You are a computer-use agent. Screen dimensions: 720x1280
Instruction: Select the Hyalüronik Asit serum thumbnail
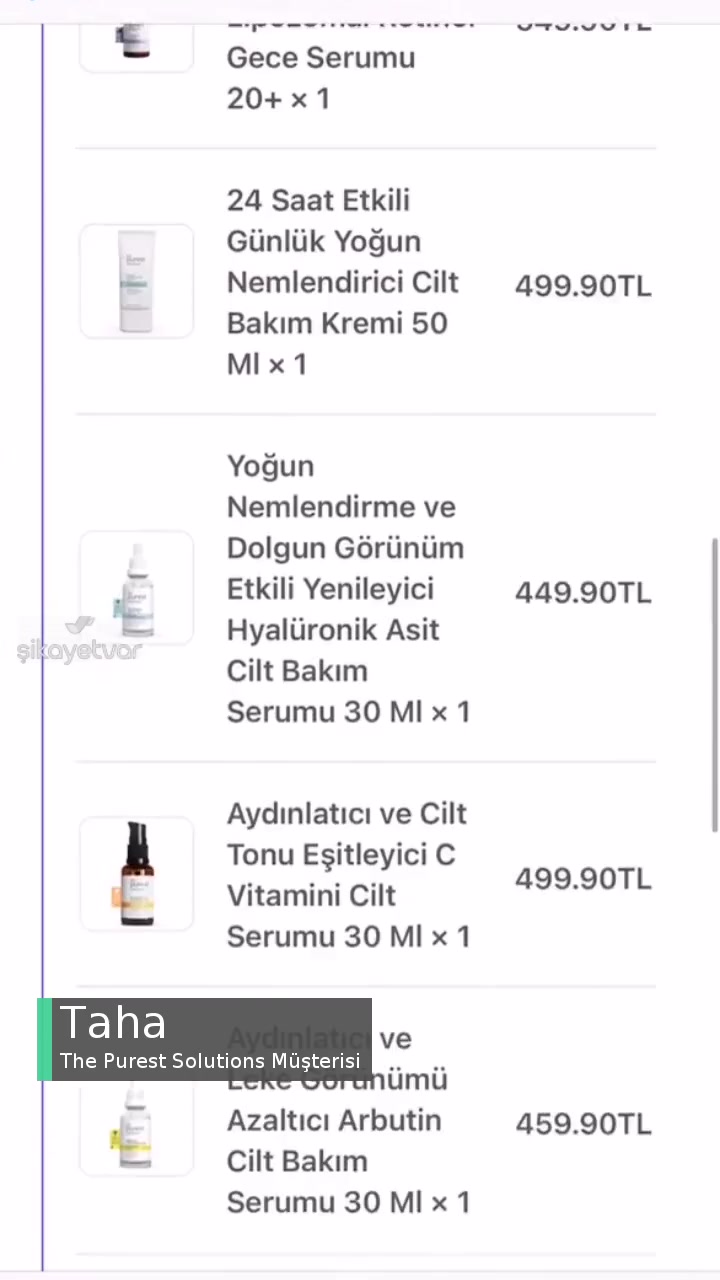pyautogui.click(x=135, y=588)
